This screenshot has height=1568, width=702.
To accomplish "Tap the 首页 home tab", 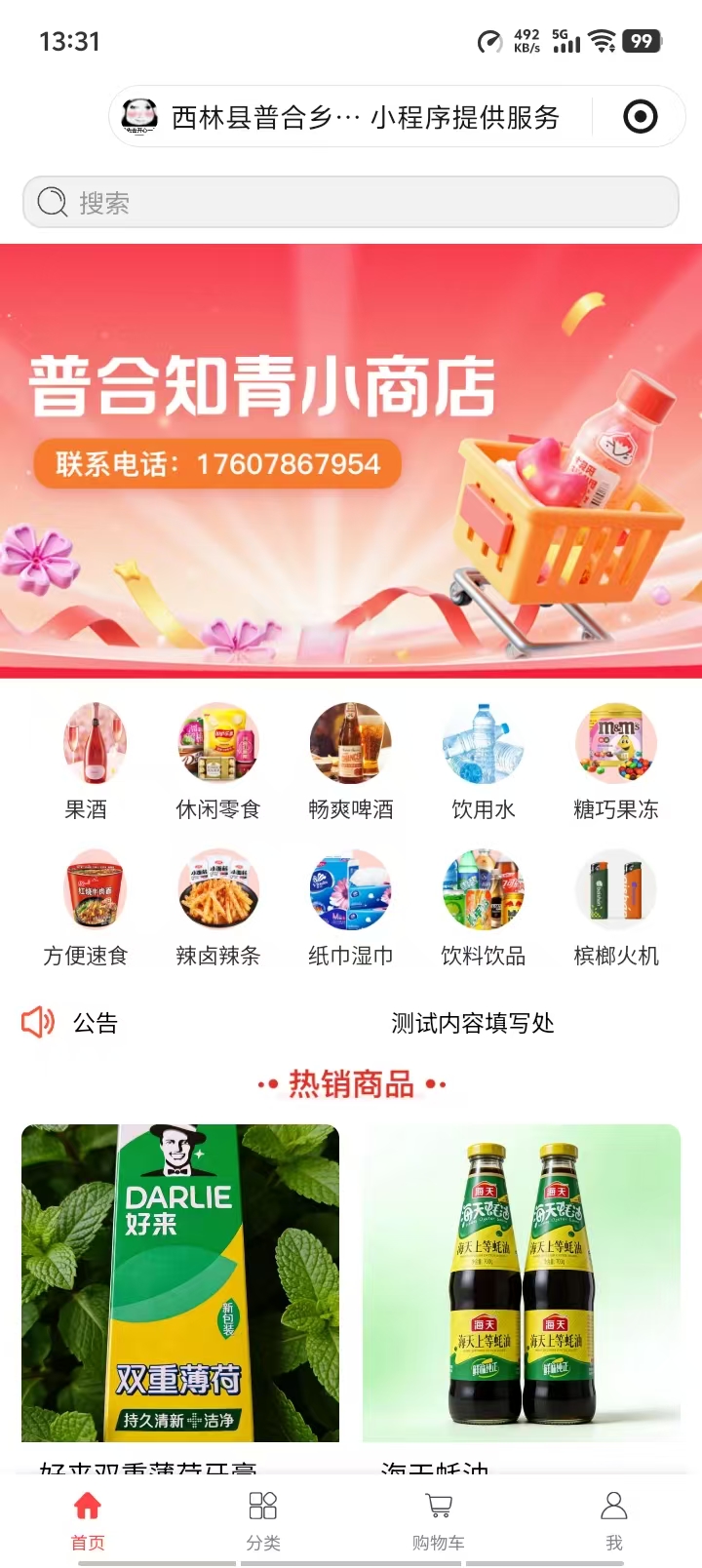I will pyautogui.click(x=88, y=1519).
